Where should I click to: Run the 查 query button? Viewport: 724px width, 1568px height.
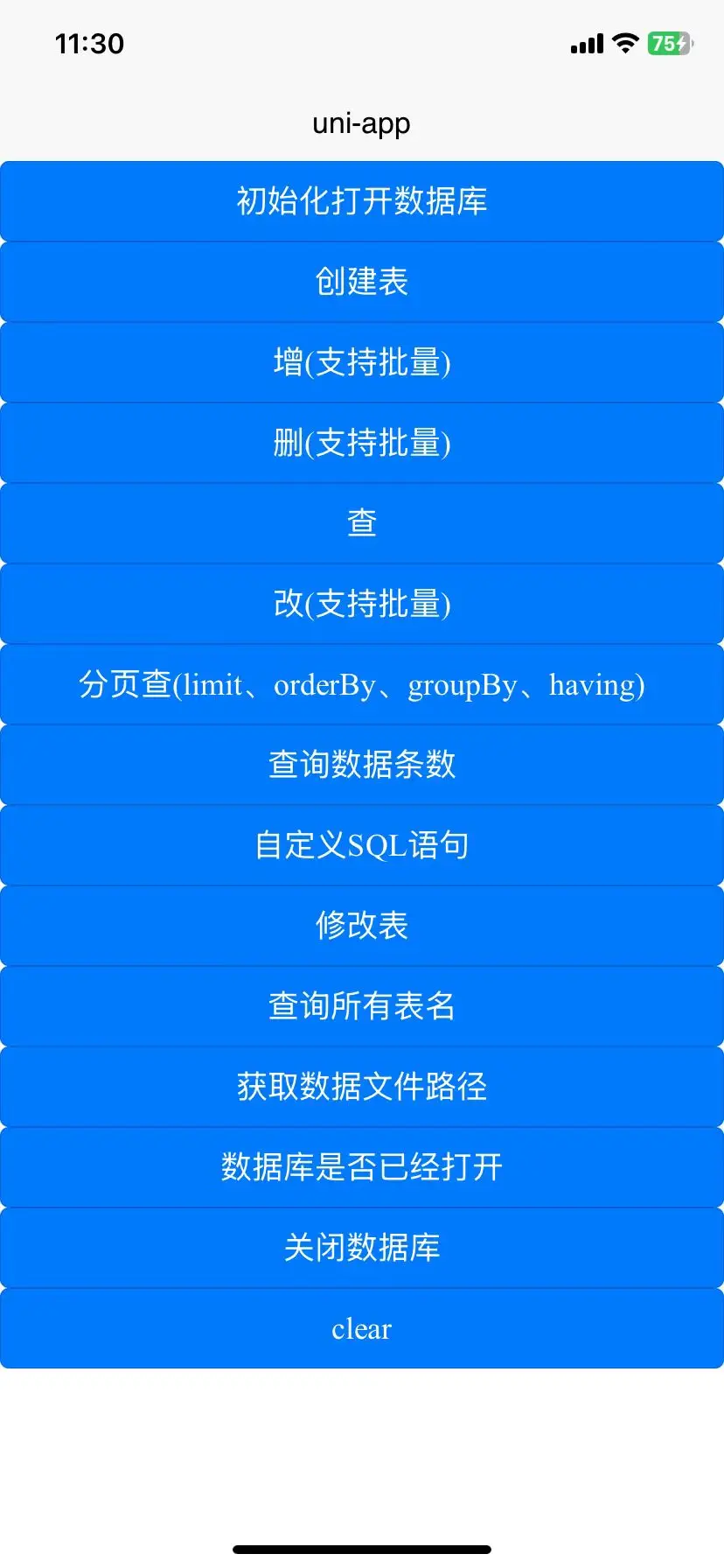362,523
